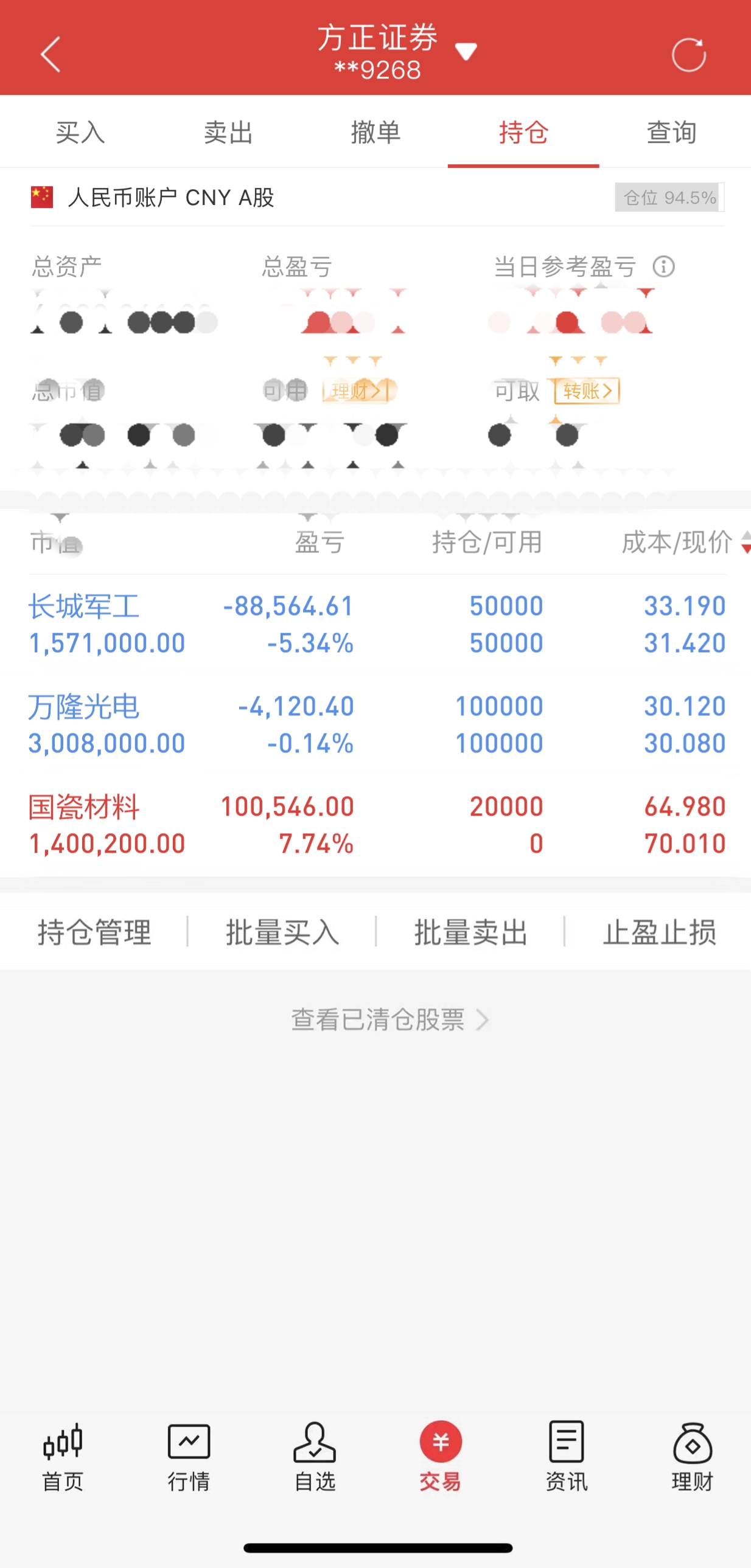Screen dimensions: 751x1568
Task: Open 止盈止损 settings
Action: click(659, 932)
